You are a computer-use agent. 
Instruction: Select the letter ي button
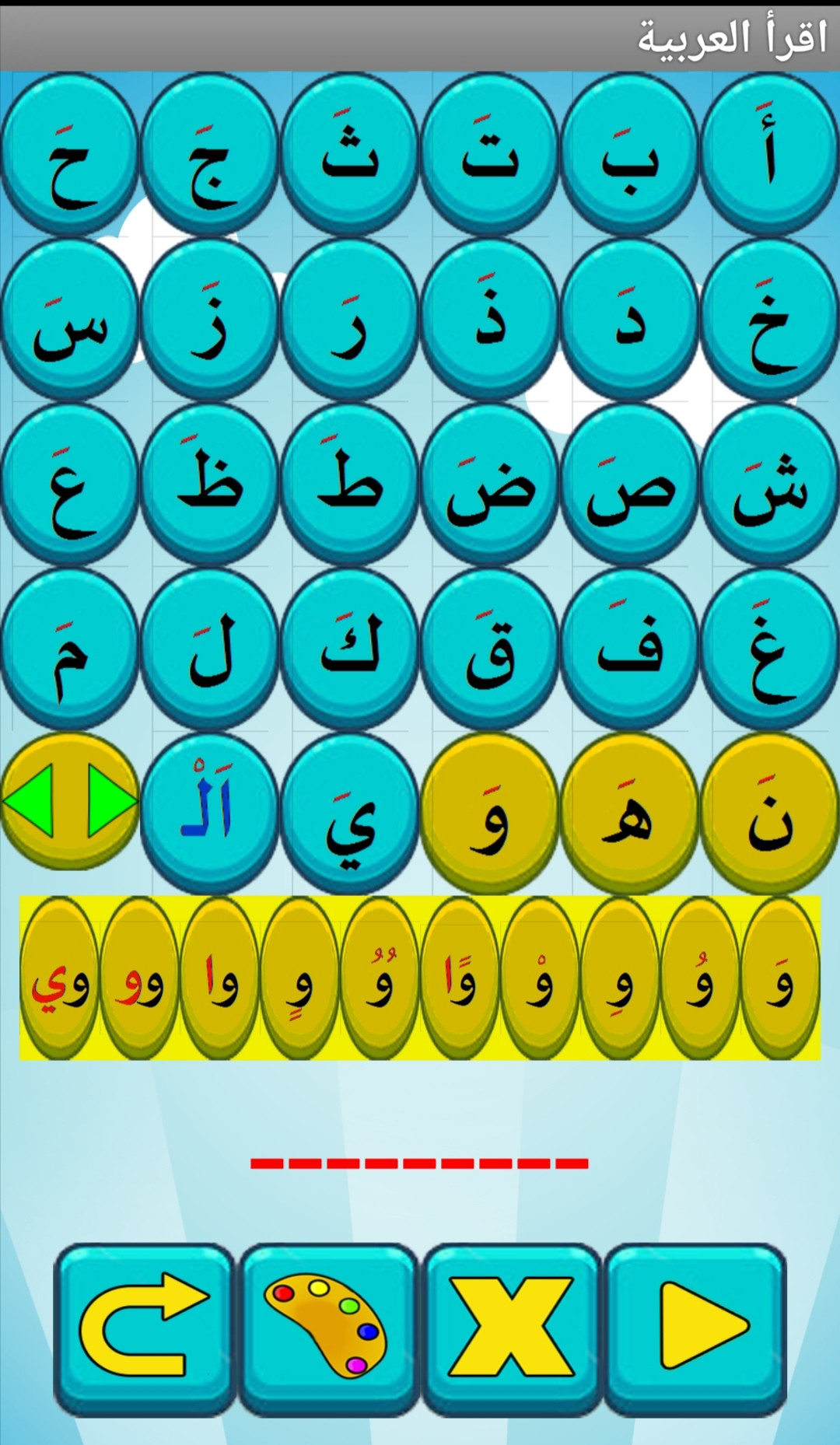pos(349,813)
